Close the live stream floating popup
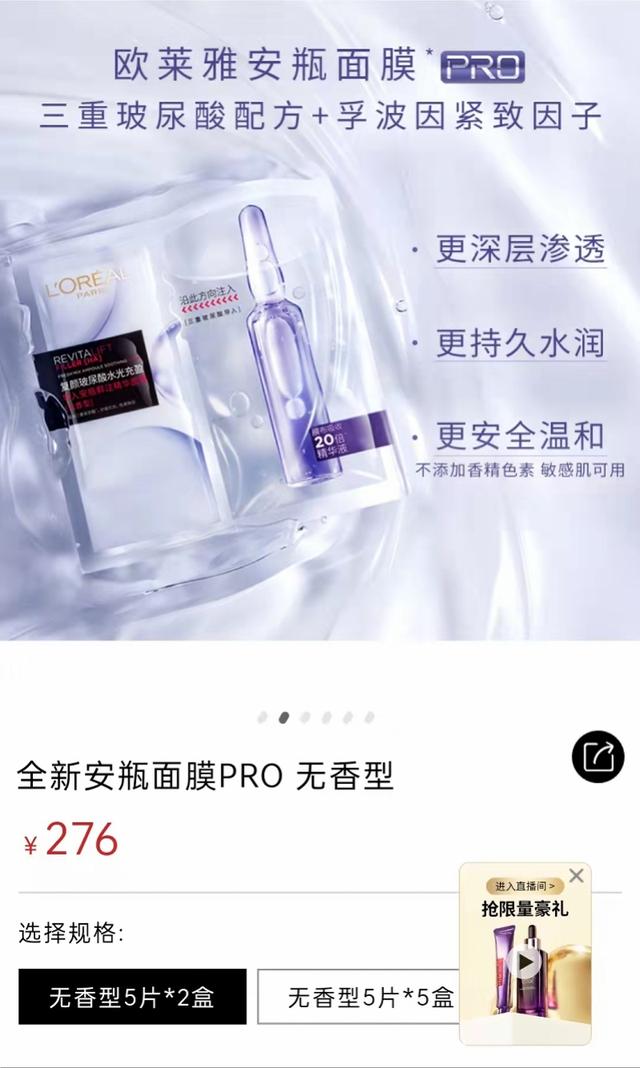640x1068 pixels. click(576, 876)
